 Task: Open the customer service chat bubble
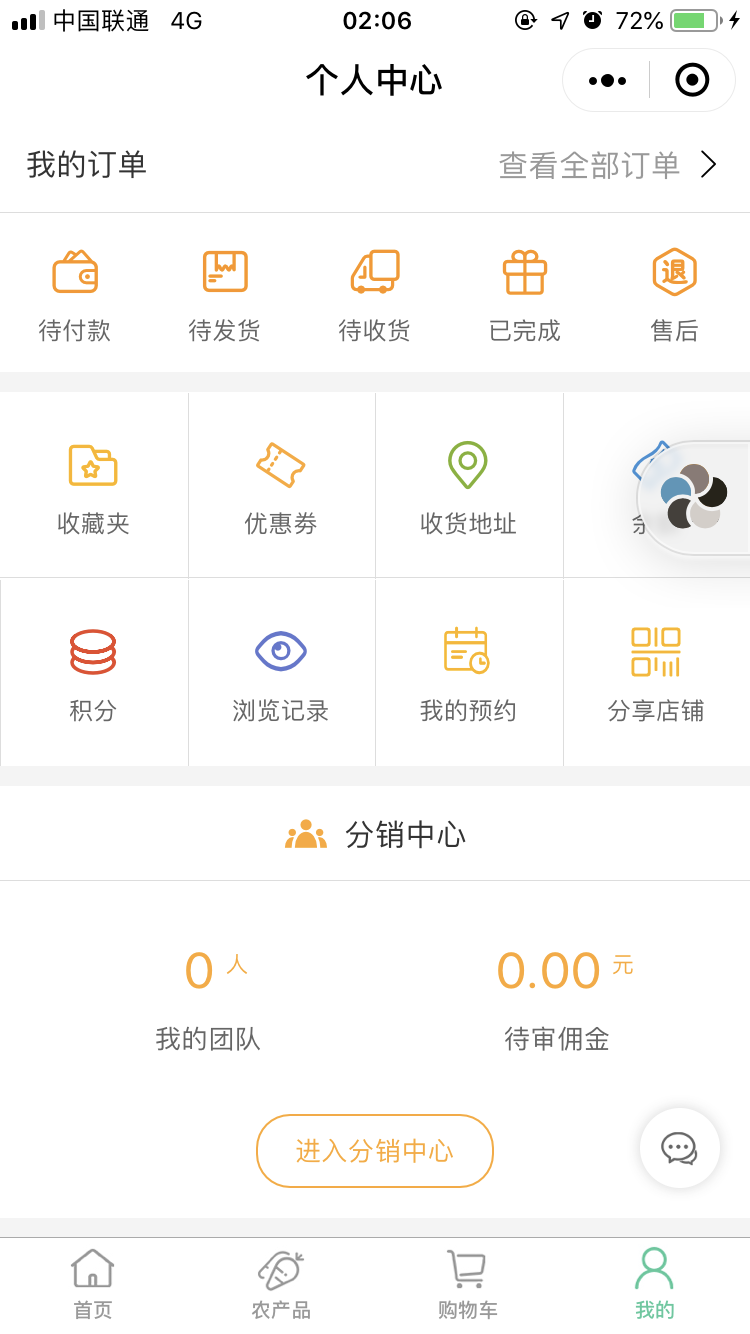click(x=680, y=1148)
